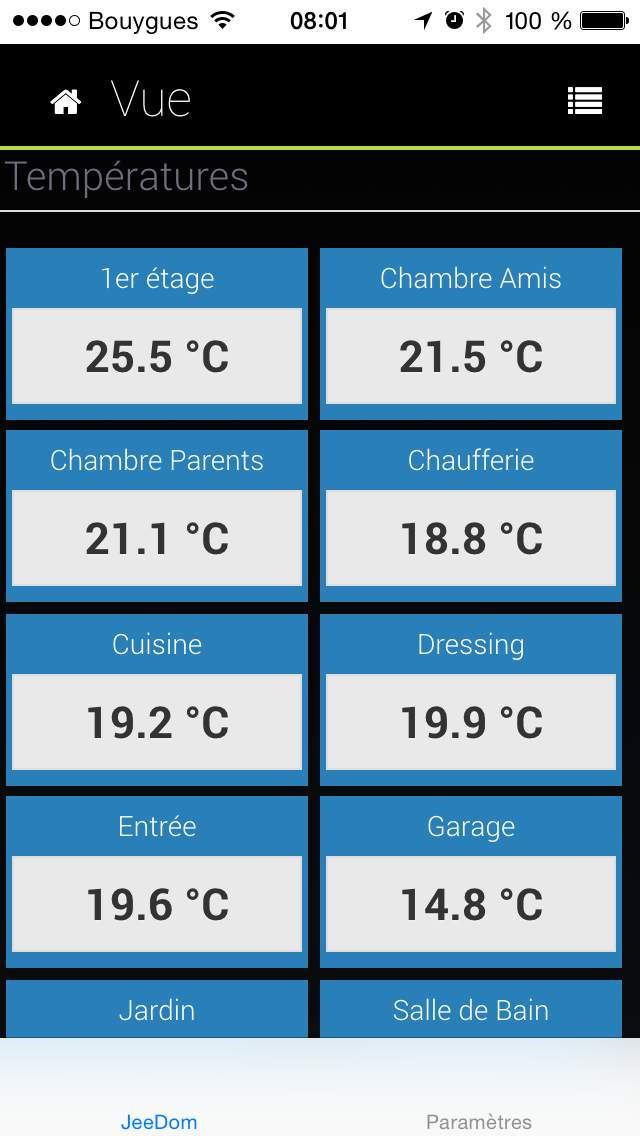Viewport: 640px width, 1136px height.
Task: Open the list menu icon
Action: tap(584, 100)
